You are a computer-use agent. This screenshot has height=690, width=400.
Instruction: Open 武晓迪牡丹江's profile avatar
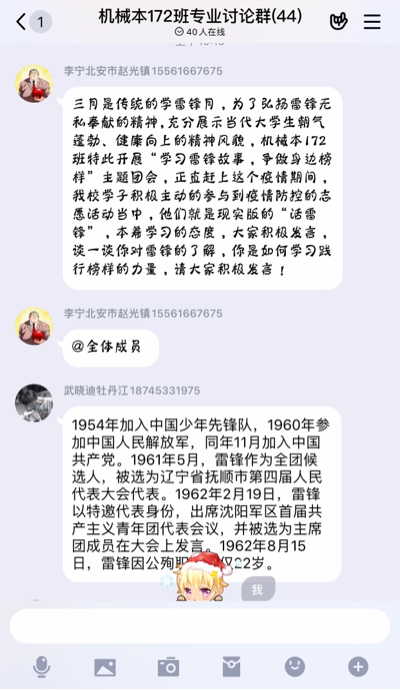(34, 403)
